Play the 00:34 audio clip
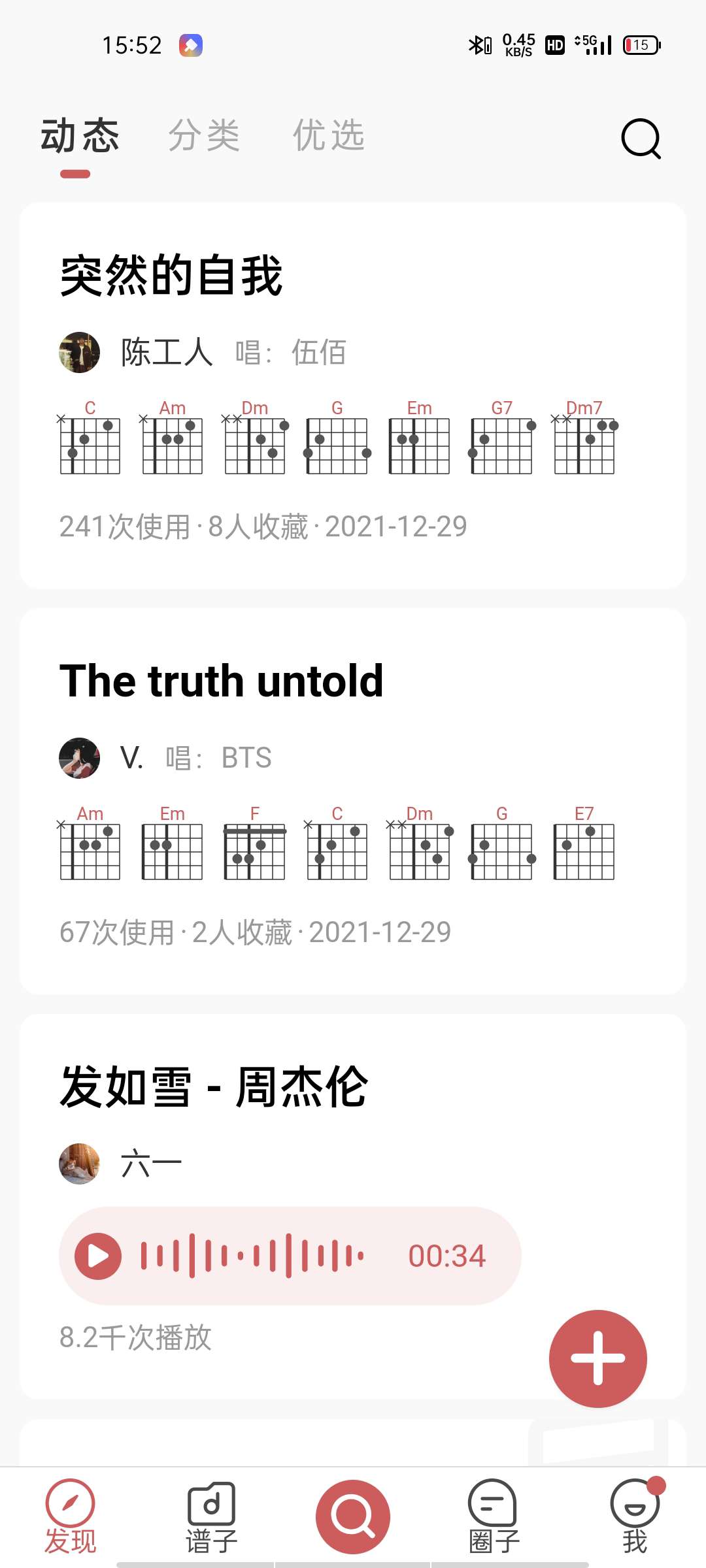 click(x=98, y=1256)
